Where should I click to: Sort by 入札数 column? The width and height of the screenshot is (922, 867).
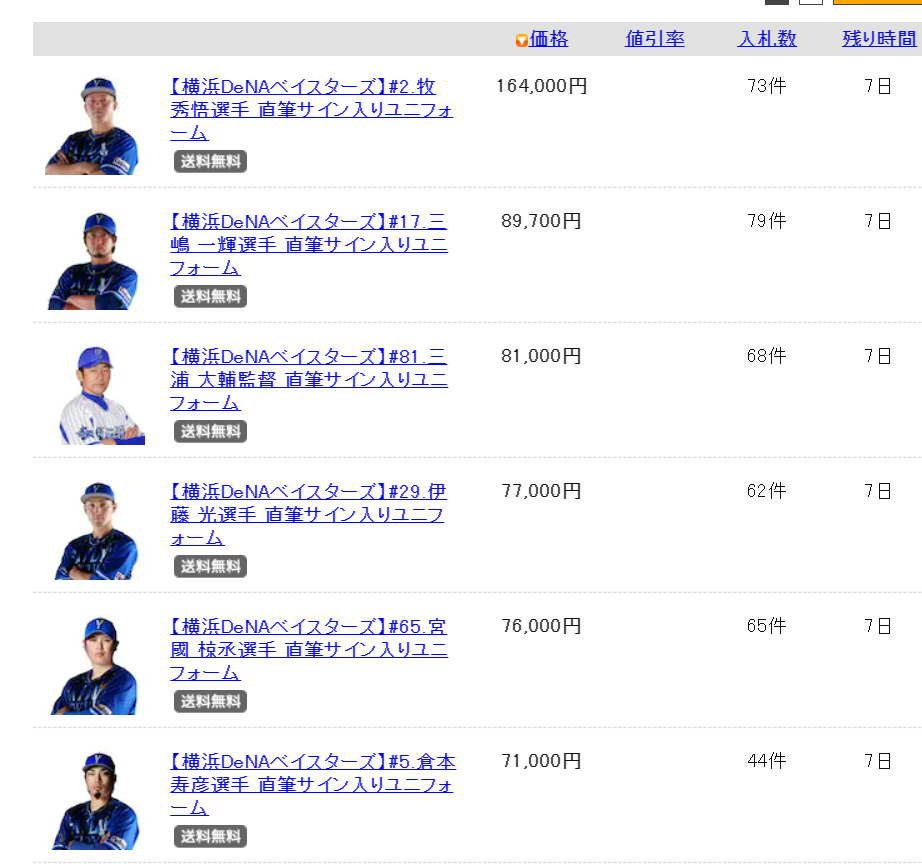click(767, 39)
